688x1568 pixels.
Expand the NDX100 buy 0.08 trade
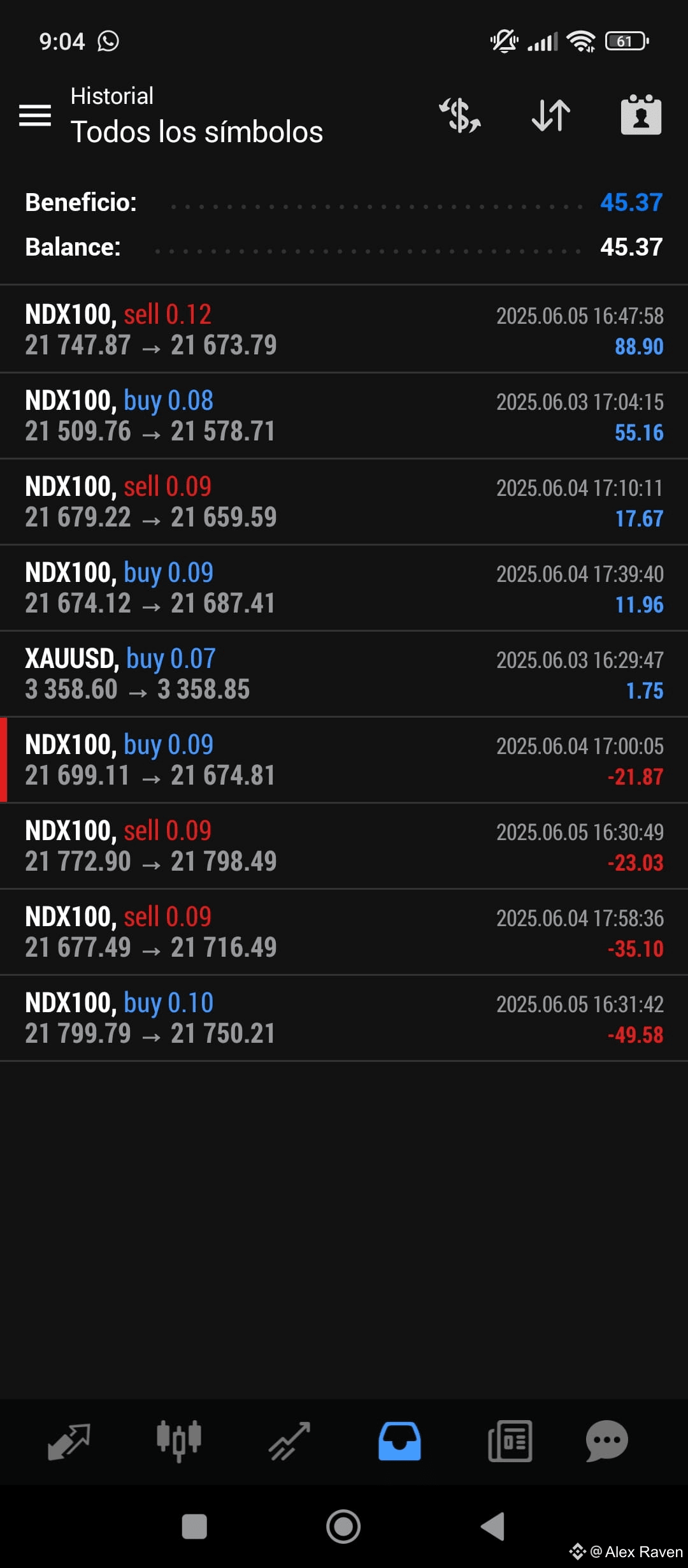coord(344,416)
